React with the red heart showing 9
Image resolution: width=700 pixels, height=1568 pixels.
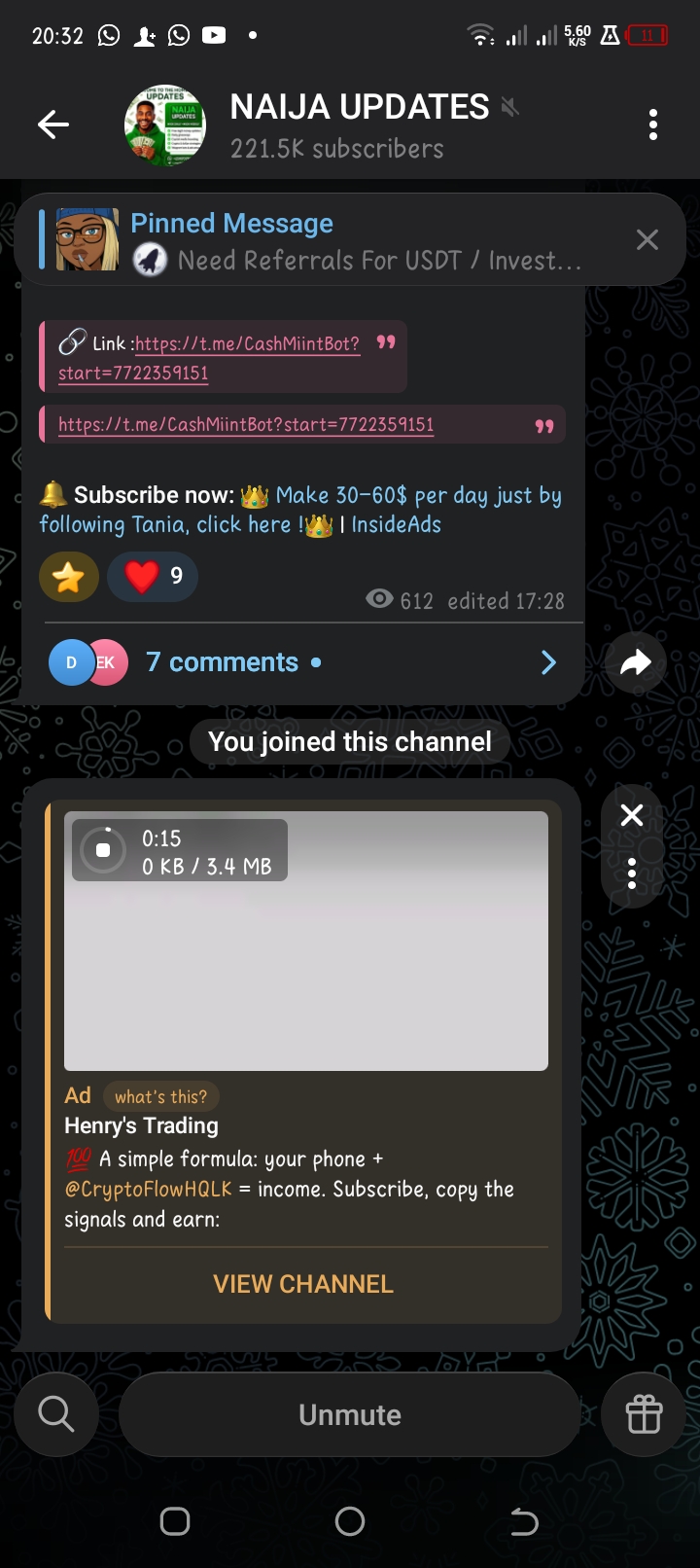(x=153, y=577)
